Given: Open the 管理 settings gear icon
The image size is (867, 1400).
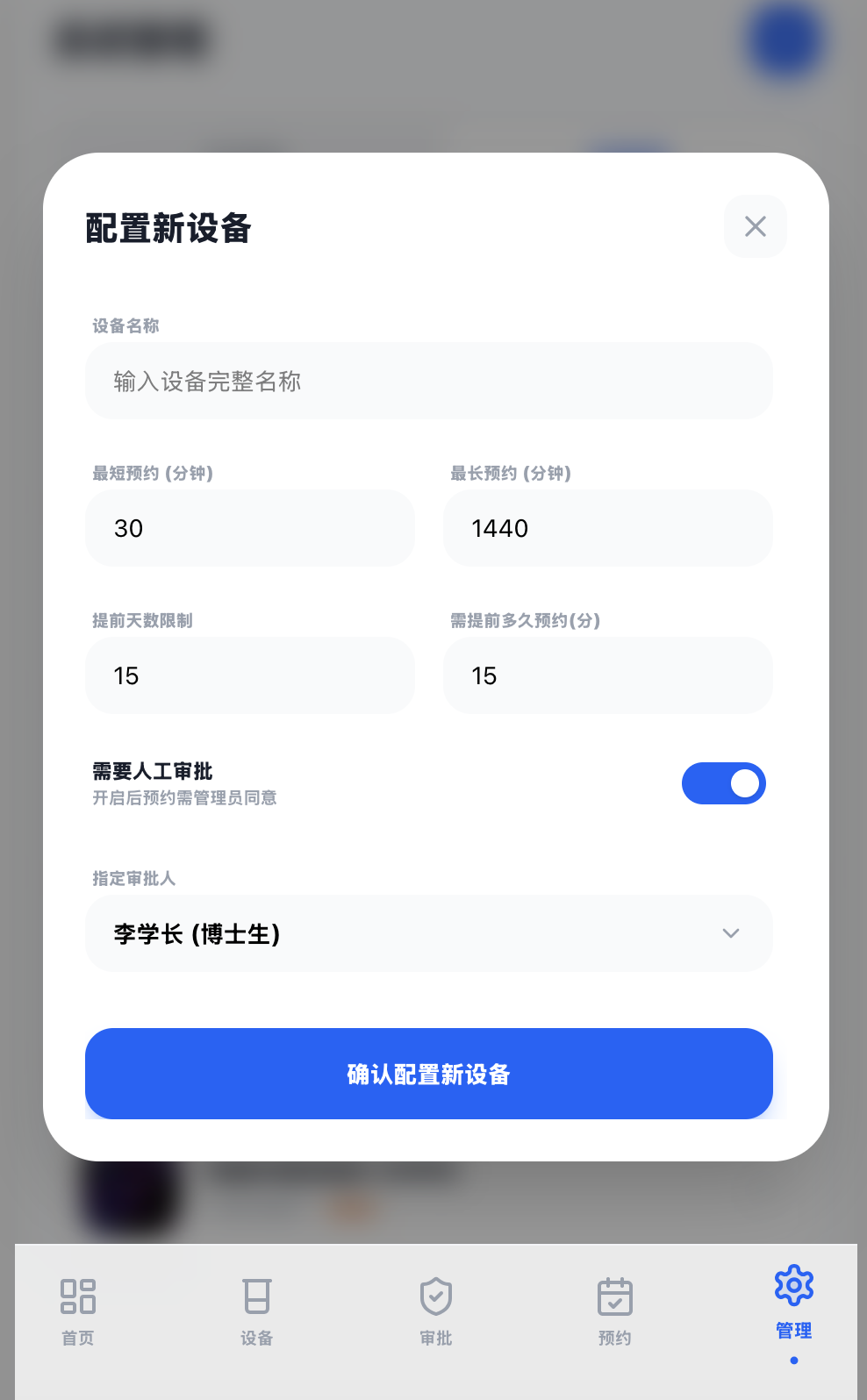Looking at the screenshot, I should (x=793, y=1284).
